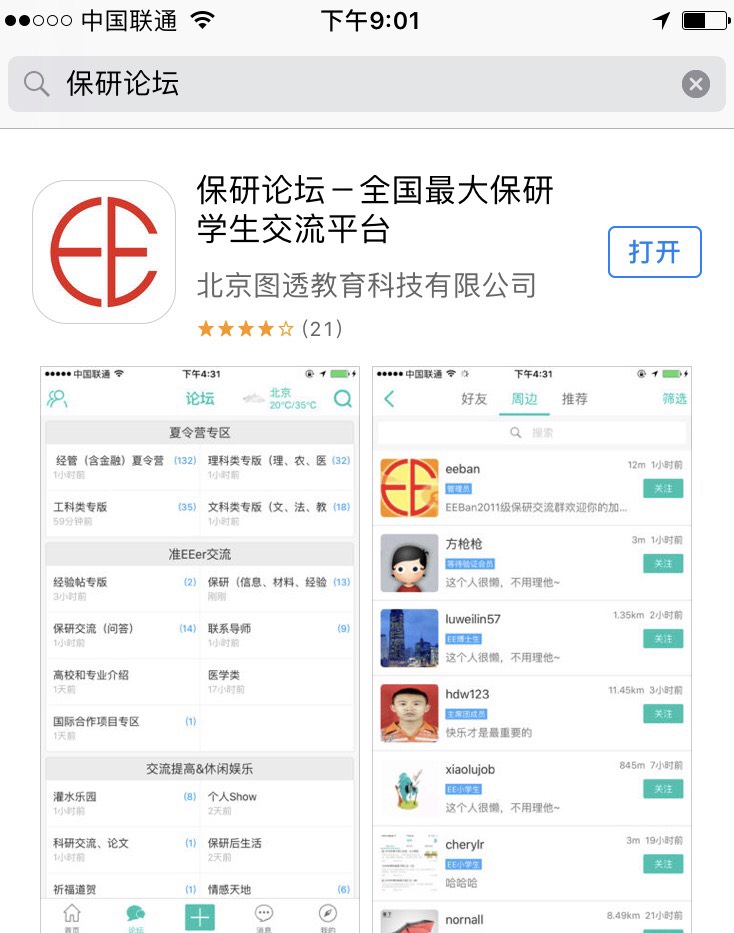Tap the 打开 button to open the app
734x933 pixels.
pyautogui.click(x=654, y=252)
